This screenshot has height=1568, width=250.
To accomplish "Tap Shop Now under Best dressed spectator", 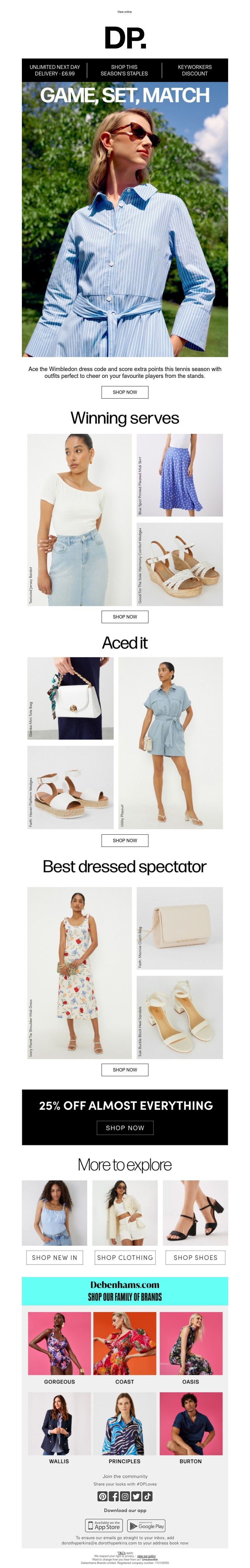I will coord(125,1070).
